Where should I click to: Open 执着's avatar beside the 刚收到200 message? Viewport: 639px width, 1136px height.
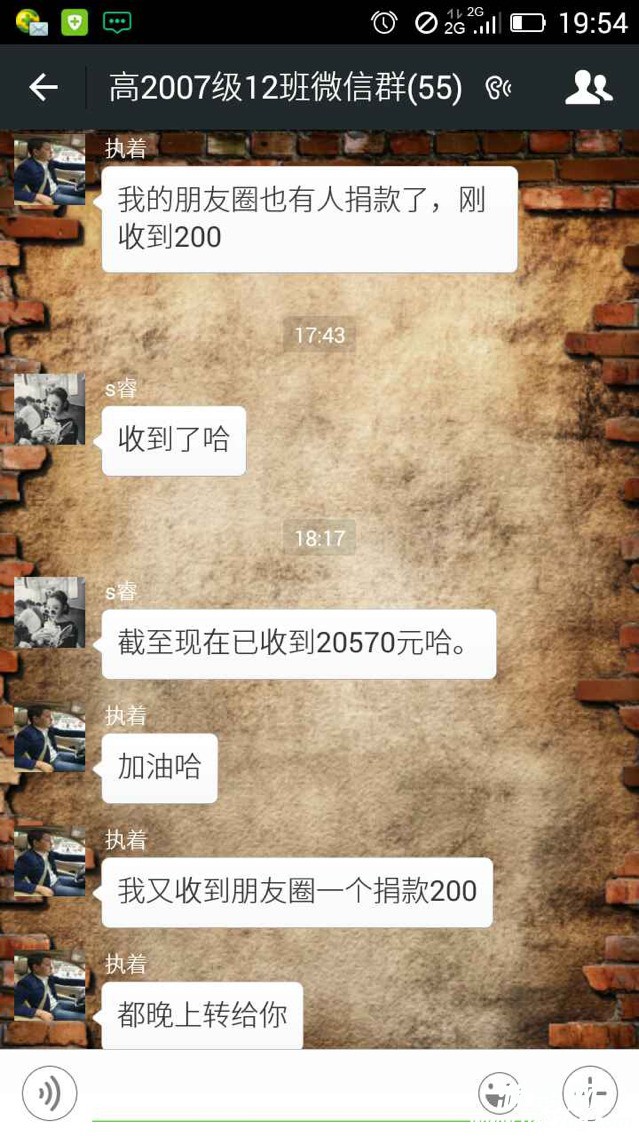click(49, 170)
